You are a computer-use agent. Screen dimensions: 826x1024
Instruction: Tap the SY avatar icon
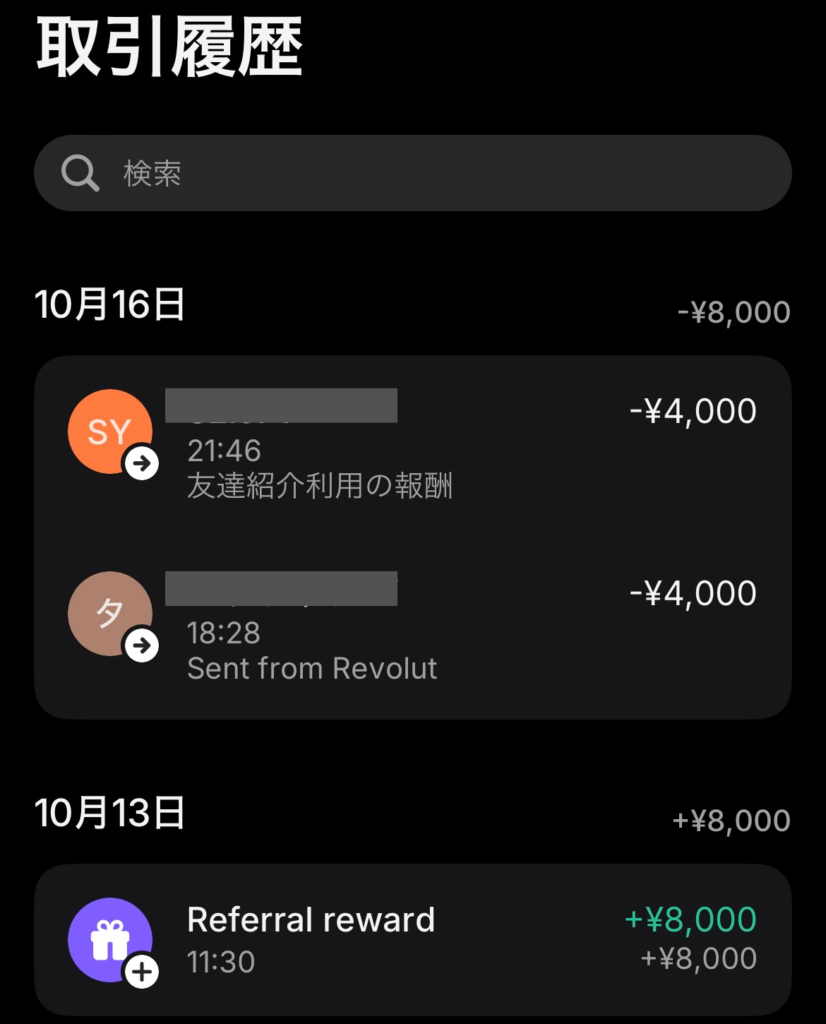coord(110,431)
